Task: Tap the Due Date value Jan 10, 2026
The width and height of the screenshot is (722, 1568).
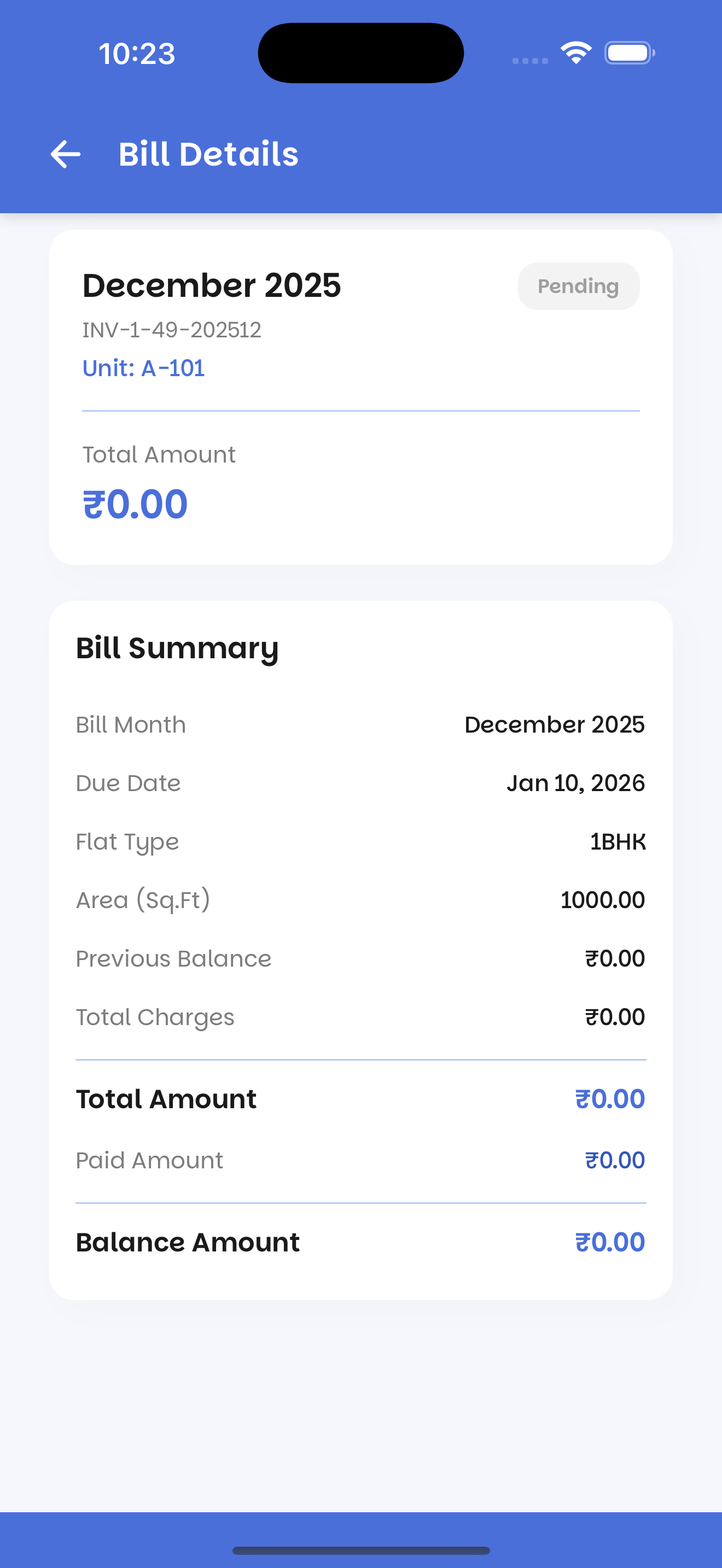Action: point(575,783)
